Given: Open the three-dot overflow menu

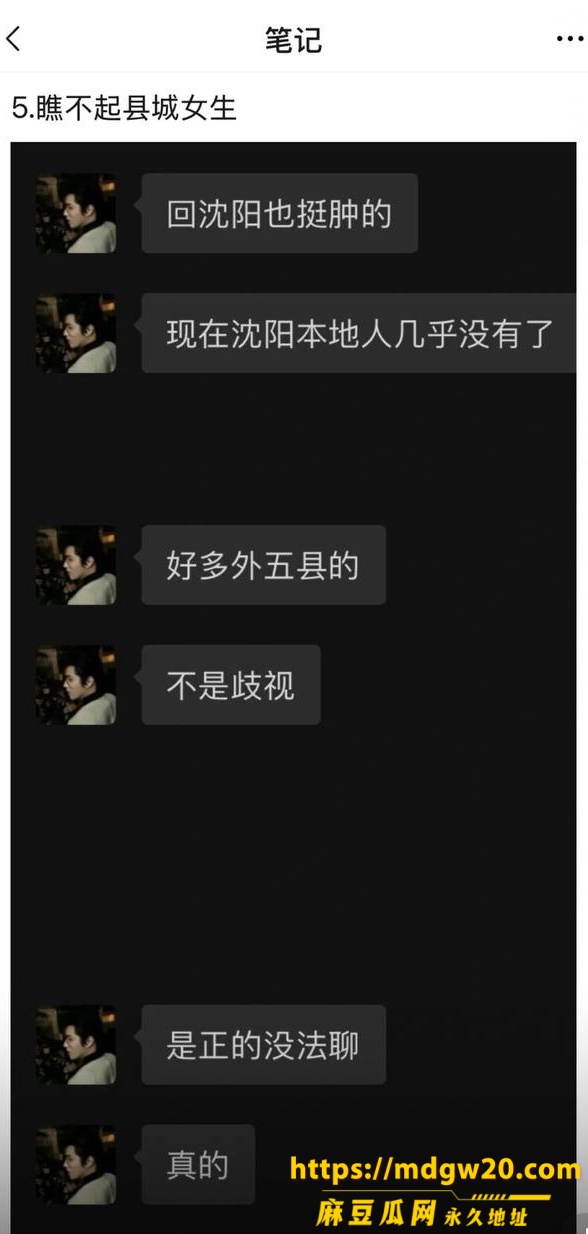Looking at the screenshot, I should (570, 39).
